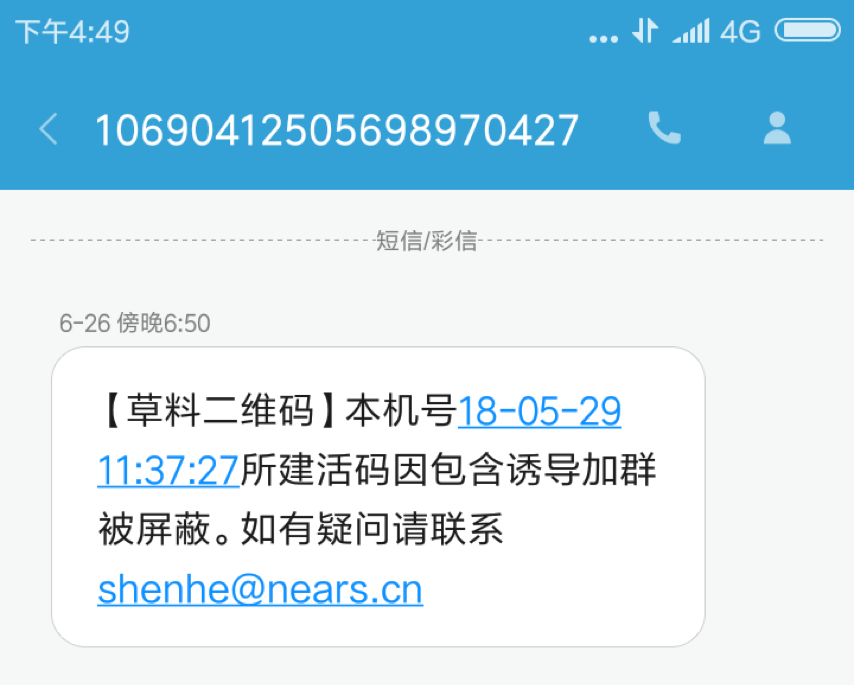
Task: Open the linked date 18-05-29 11:37:27
Action: (x=539, y=411)
